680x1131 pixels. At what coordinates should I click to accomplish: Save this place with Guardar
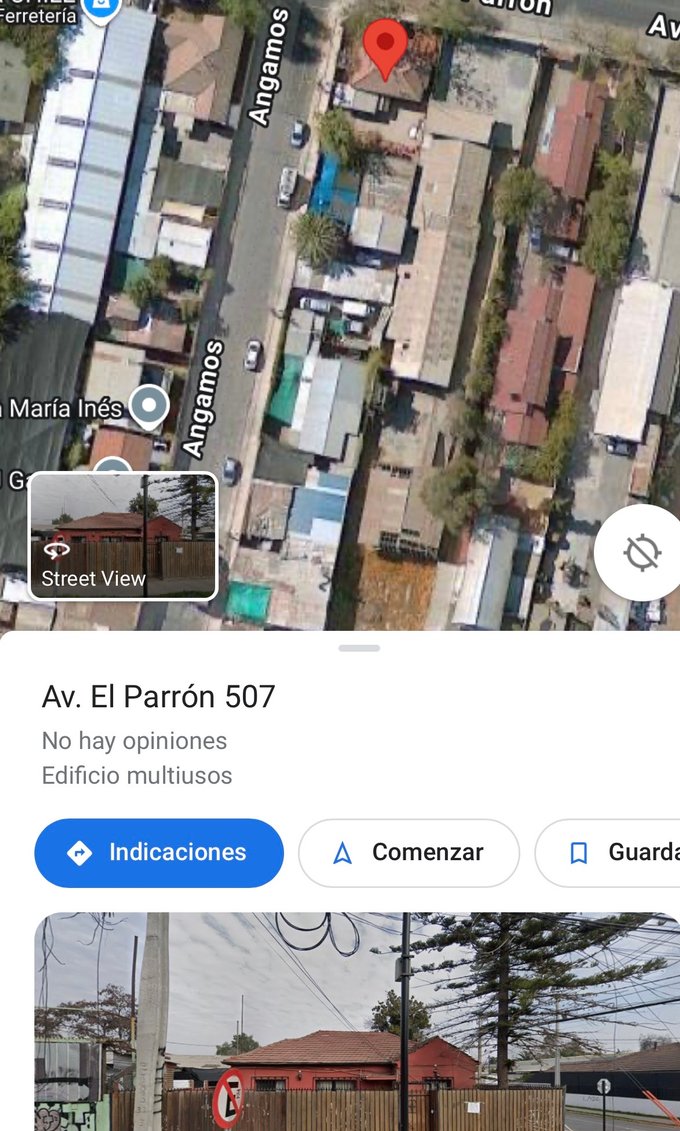coord(612,853)
